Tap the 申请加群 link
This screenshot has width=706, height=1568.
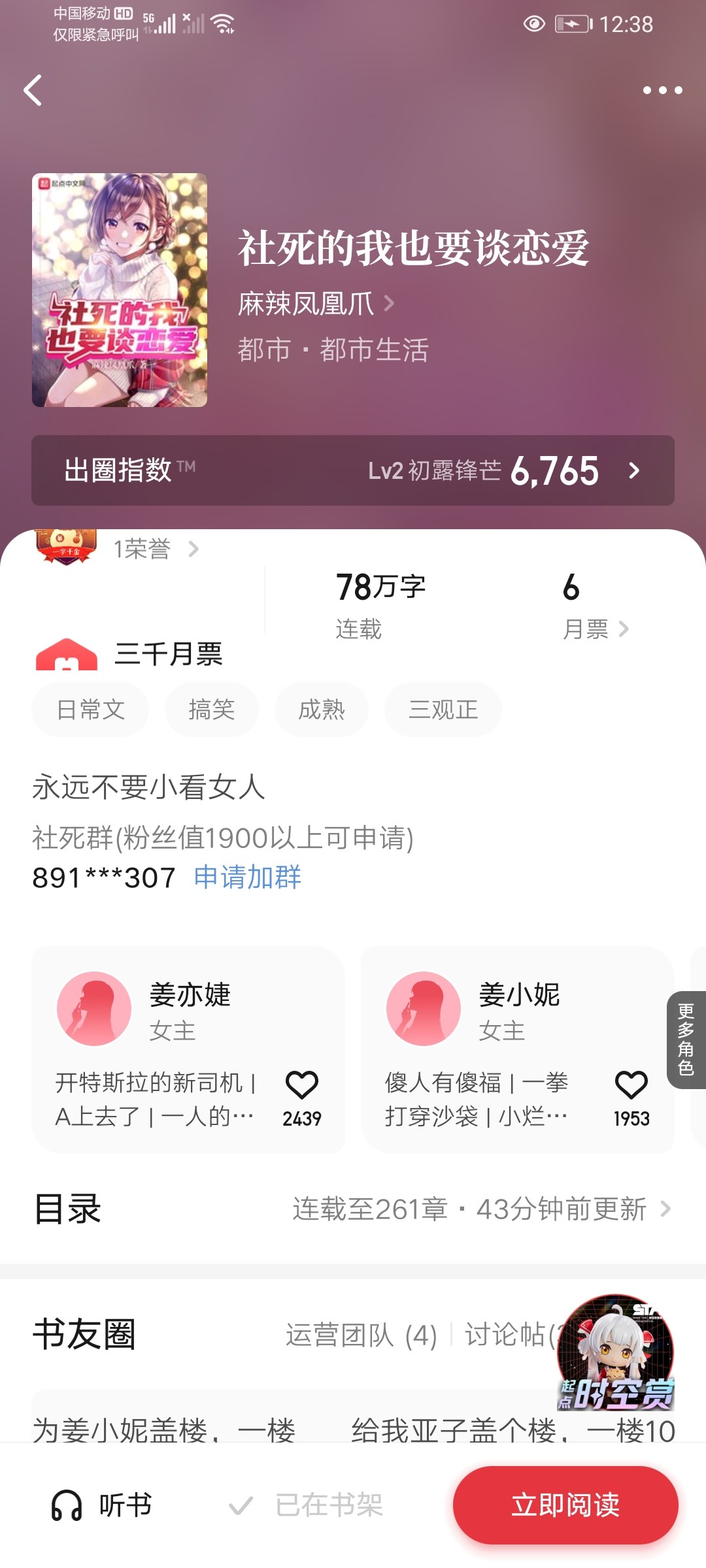(x=248, y=877)
